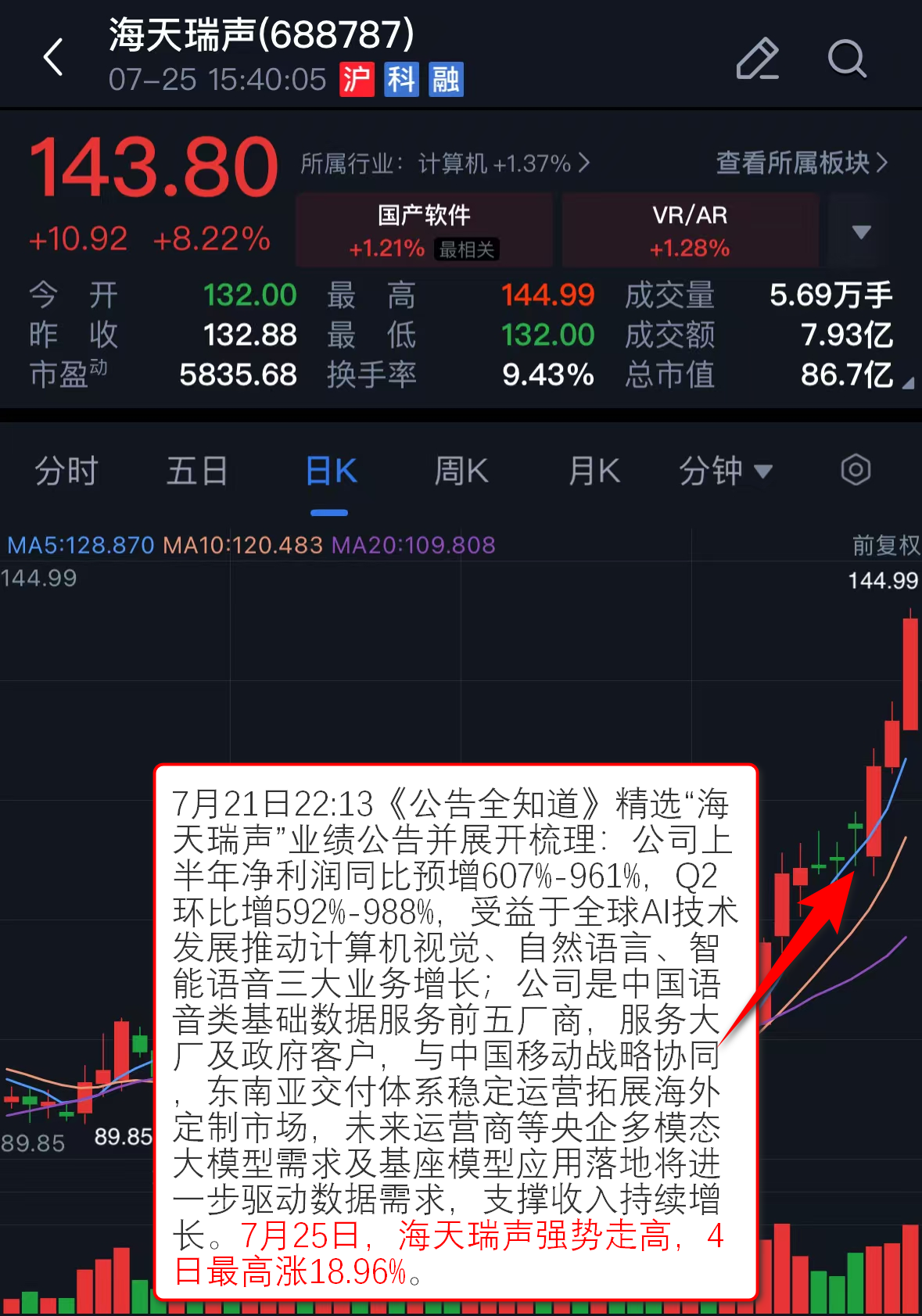
Task: Switch to the 月K tab
Action: point(594,472)
